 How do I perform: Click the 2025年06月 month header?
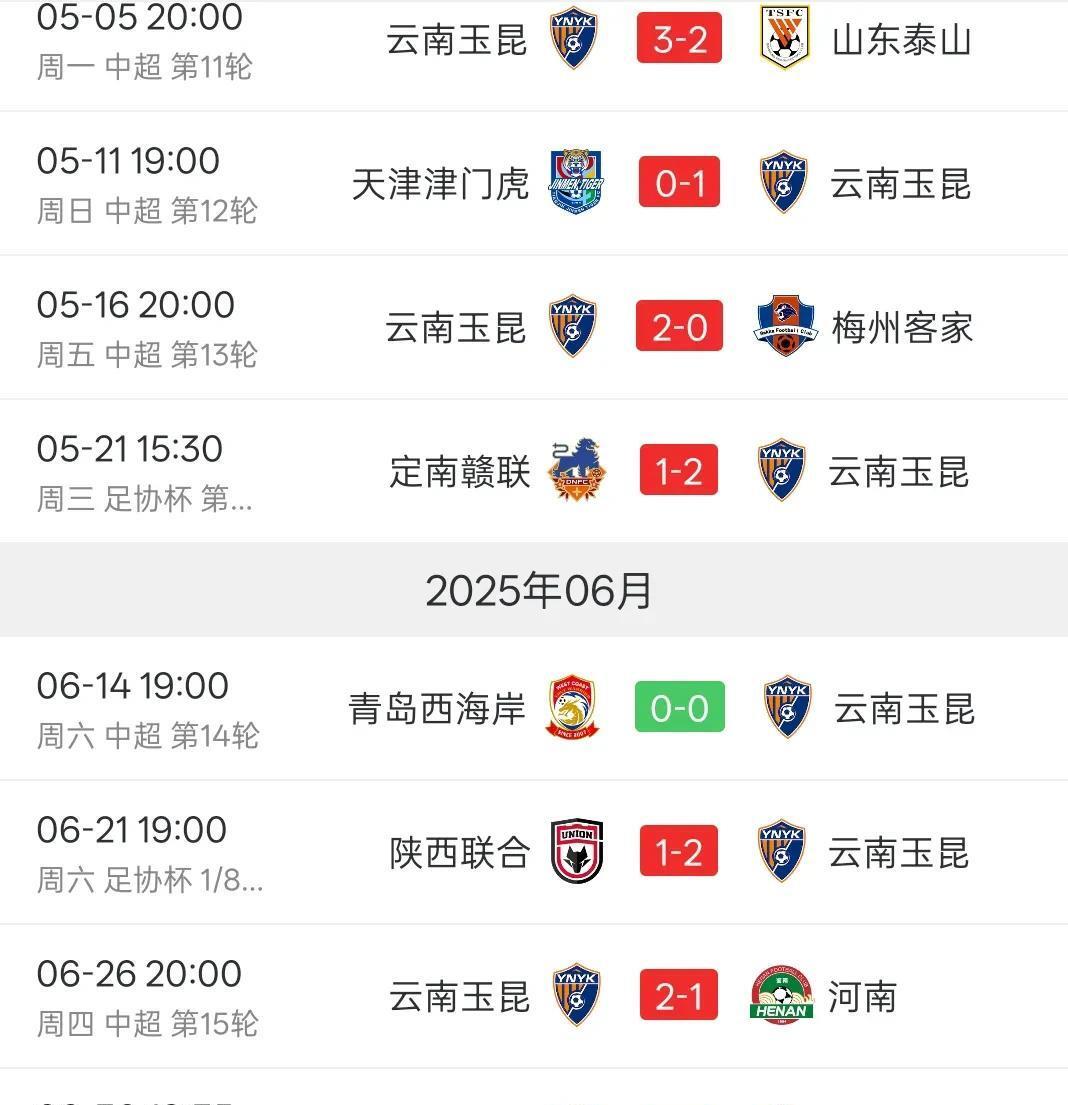[534, 591]
